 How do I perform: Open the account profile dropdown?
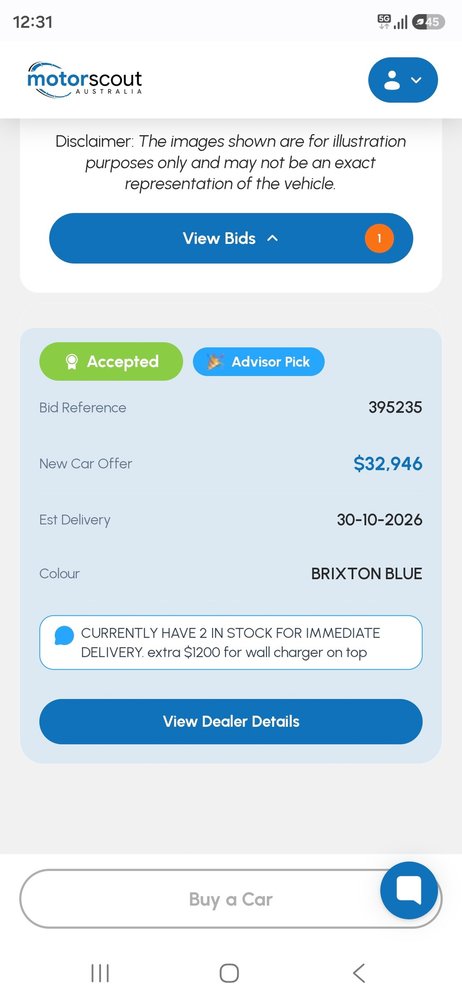(x=403, y=80)
